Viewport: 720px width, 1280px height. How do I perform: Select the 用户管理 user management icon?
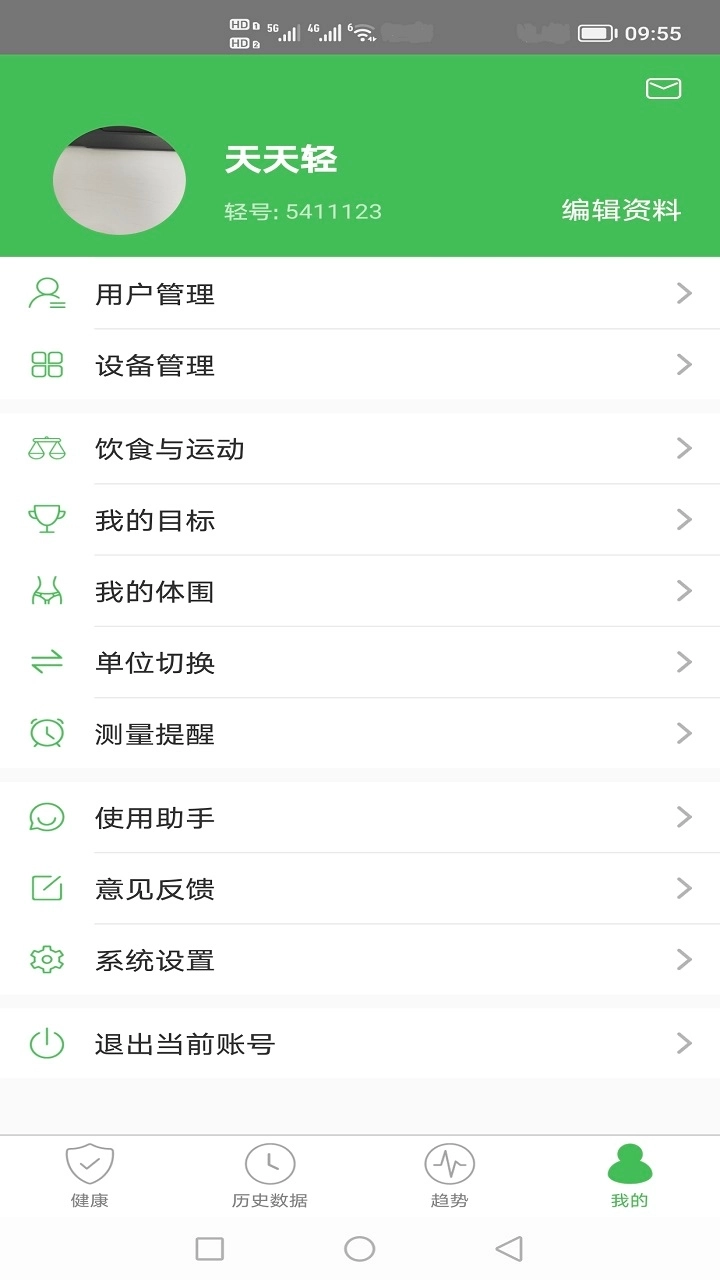point(46,293)
